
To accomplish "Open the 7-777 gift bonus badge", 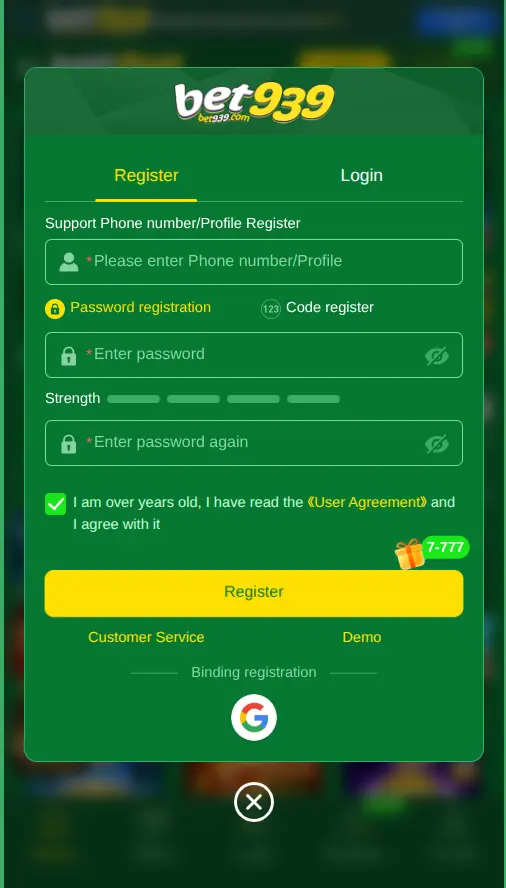I will coord(432,552).
